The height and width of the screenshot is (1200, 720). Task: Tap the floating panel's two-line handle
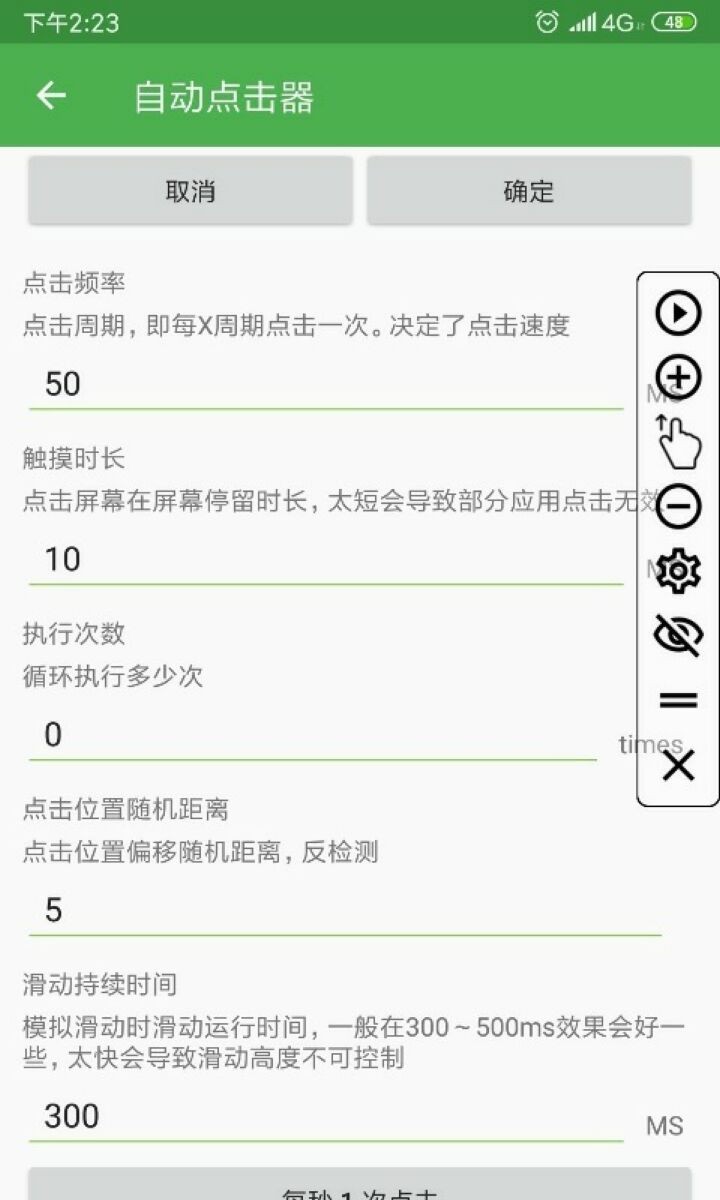(678, 700)
